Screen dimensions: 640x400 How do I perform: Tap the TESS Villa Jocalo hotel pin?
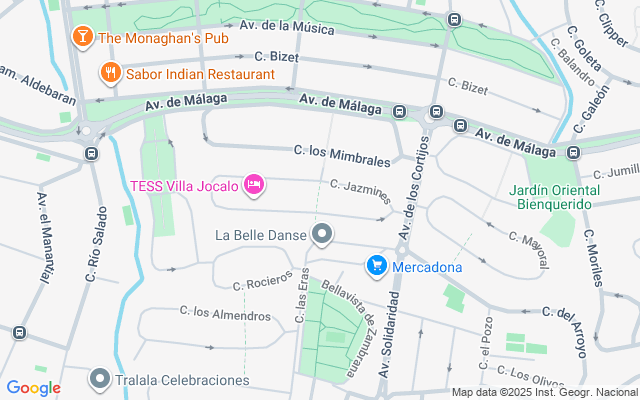tap(254, 185)
